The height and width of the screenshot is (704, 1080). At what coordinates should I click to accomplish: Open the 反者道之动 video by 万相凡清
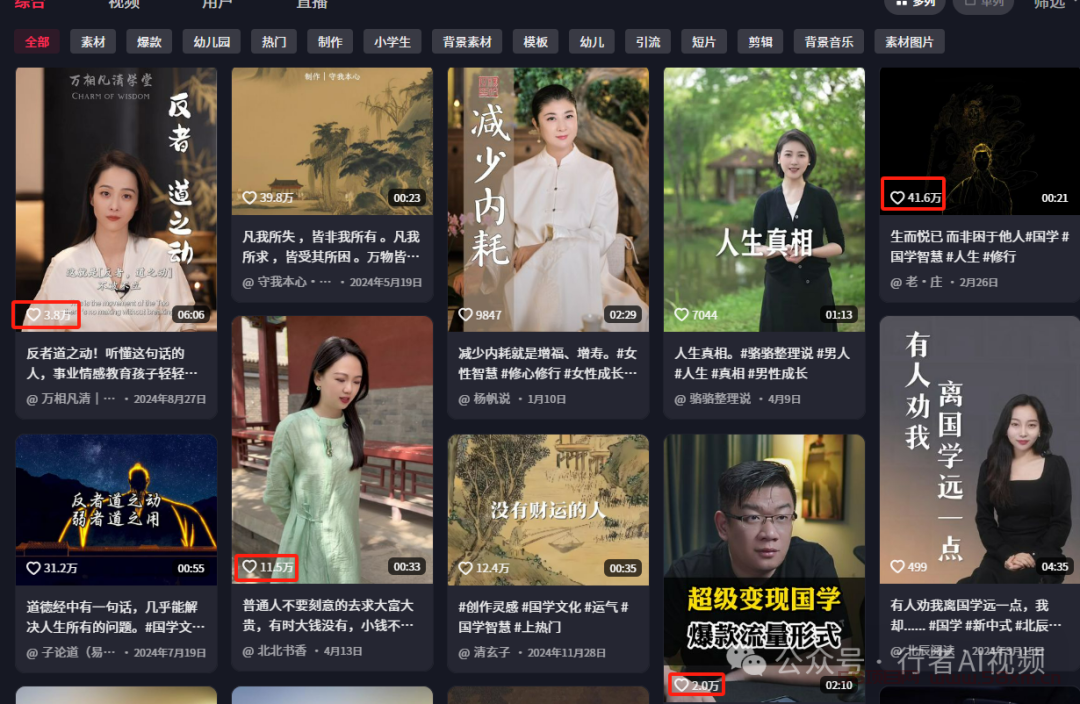(116, 199)
